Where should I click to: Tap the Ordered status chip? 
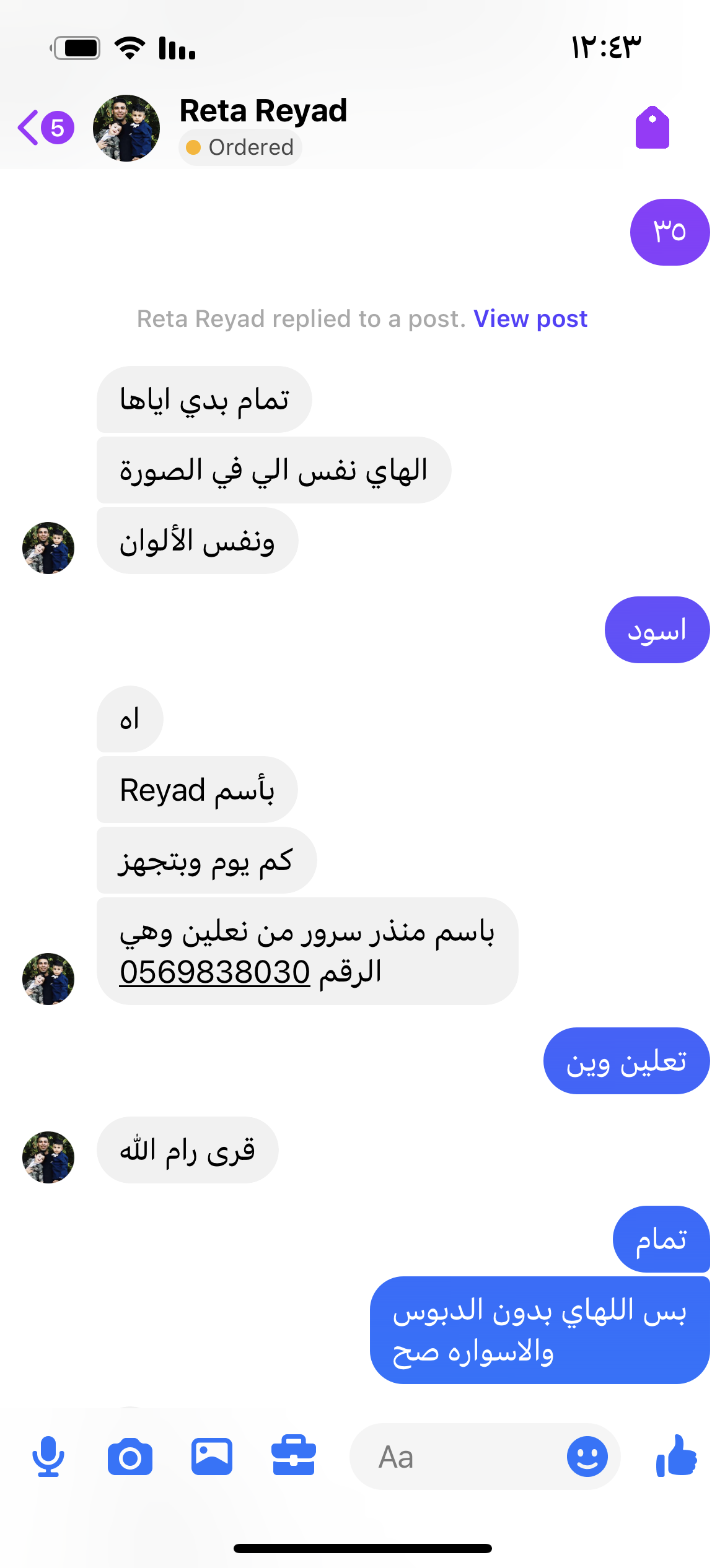240,148
